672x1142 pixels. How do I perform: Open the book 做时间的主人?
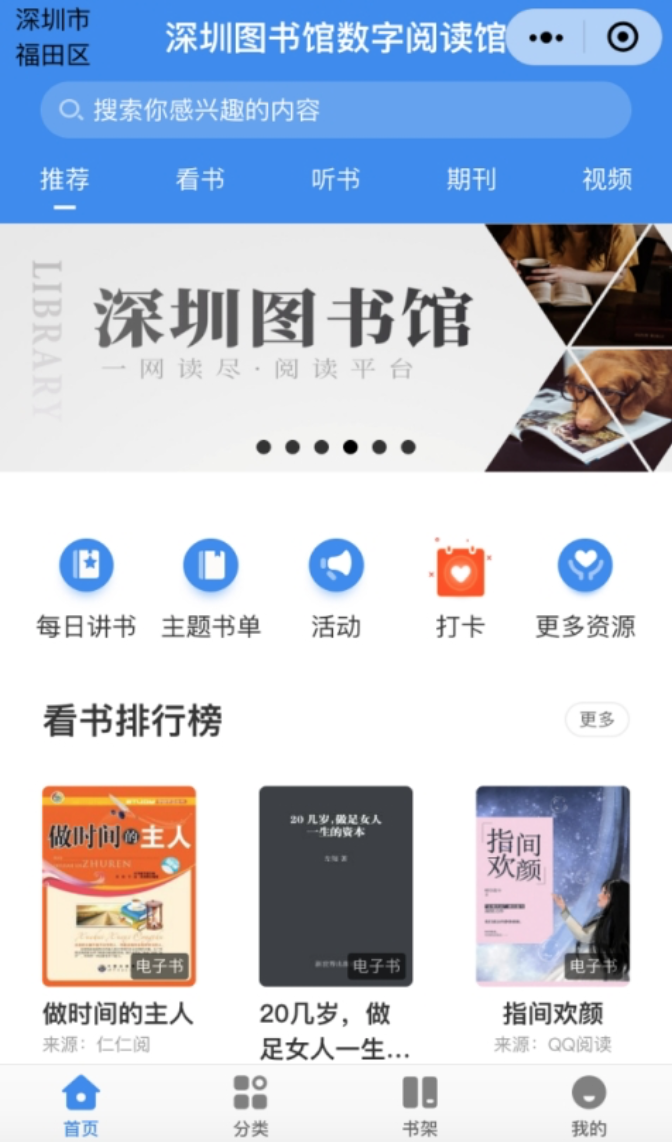[x=119, y=886]
